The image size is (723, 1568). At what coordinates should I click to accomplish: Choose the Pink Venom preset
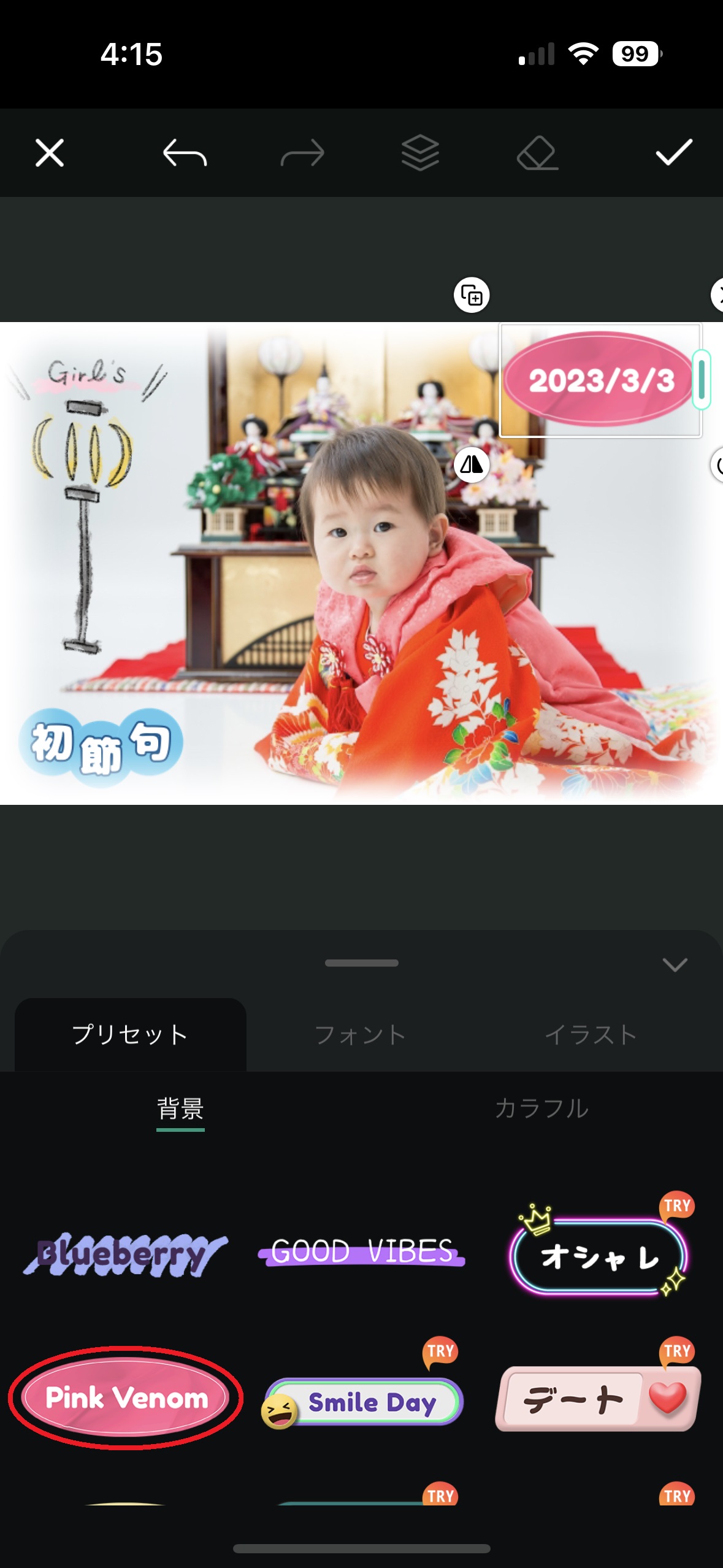[x=126, y=1398]
